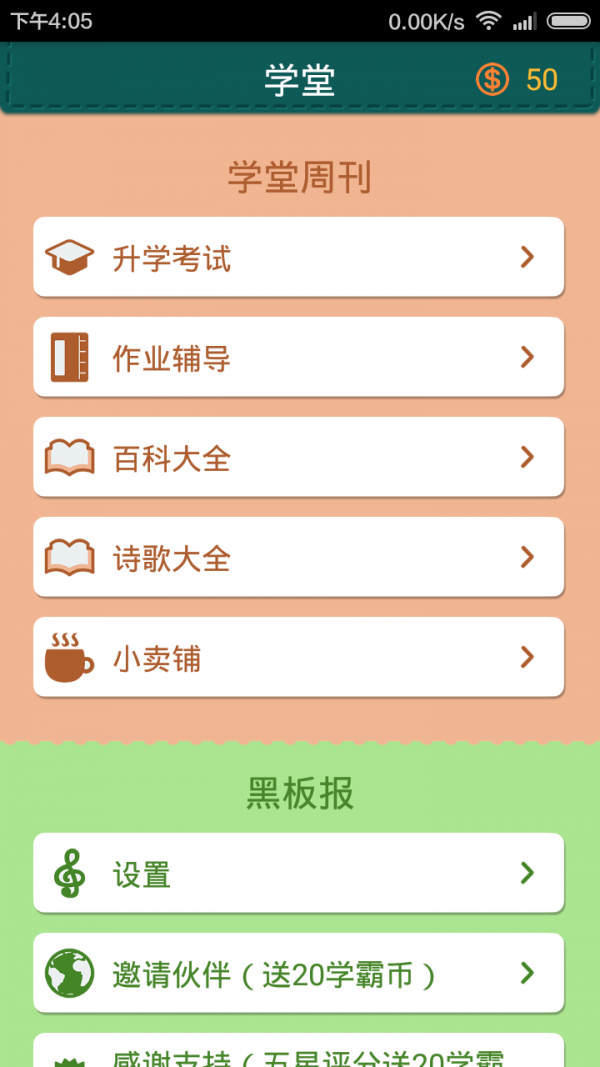This screenshot has height=1067, width=600.
Task: Tap the coin balance showing 50
Action: click(x=517, y=79)
